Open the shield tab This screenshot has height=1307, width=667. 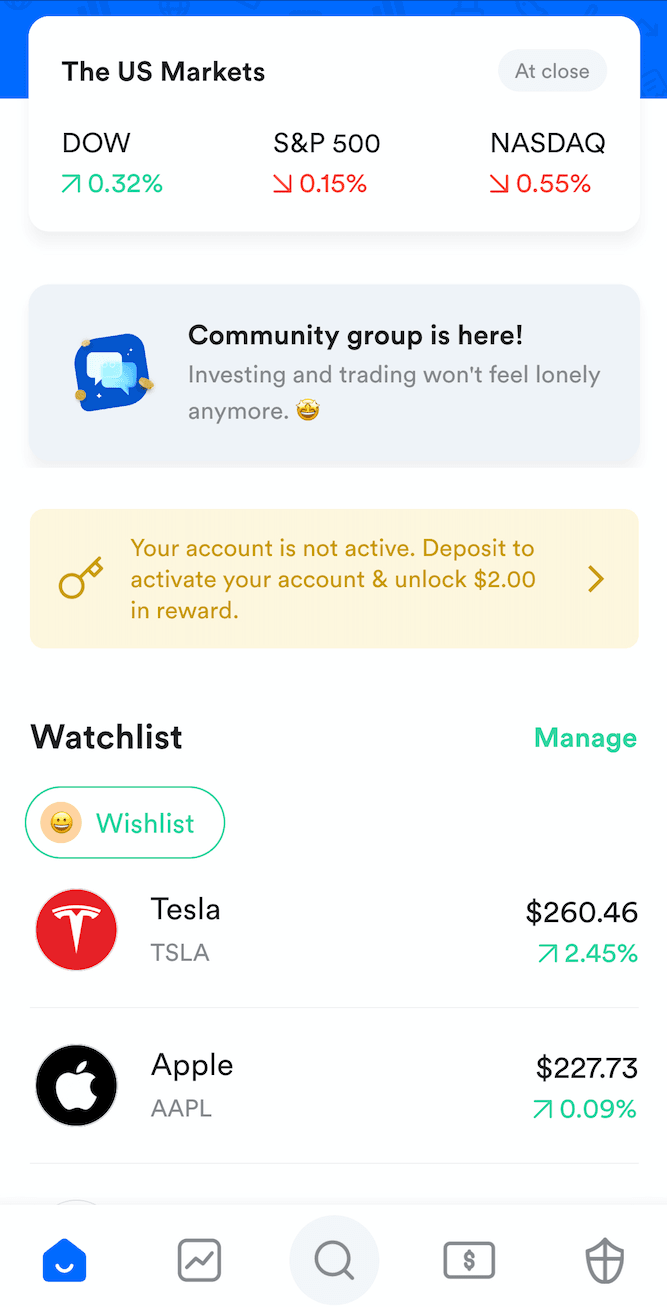(x=604, y=1260)
